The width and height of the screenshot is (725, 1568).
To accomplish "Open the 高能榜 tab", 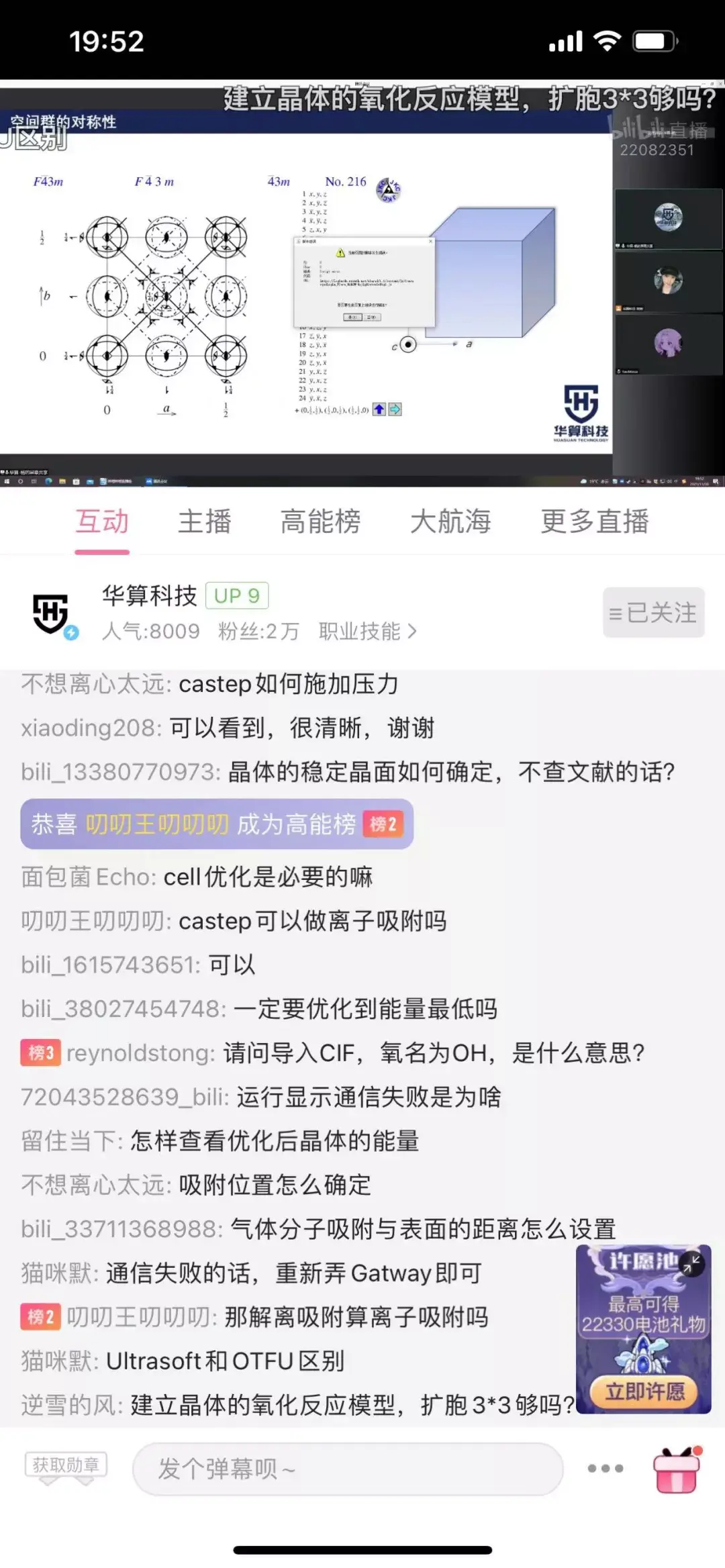I will point(320,522).
